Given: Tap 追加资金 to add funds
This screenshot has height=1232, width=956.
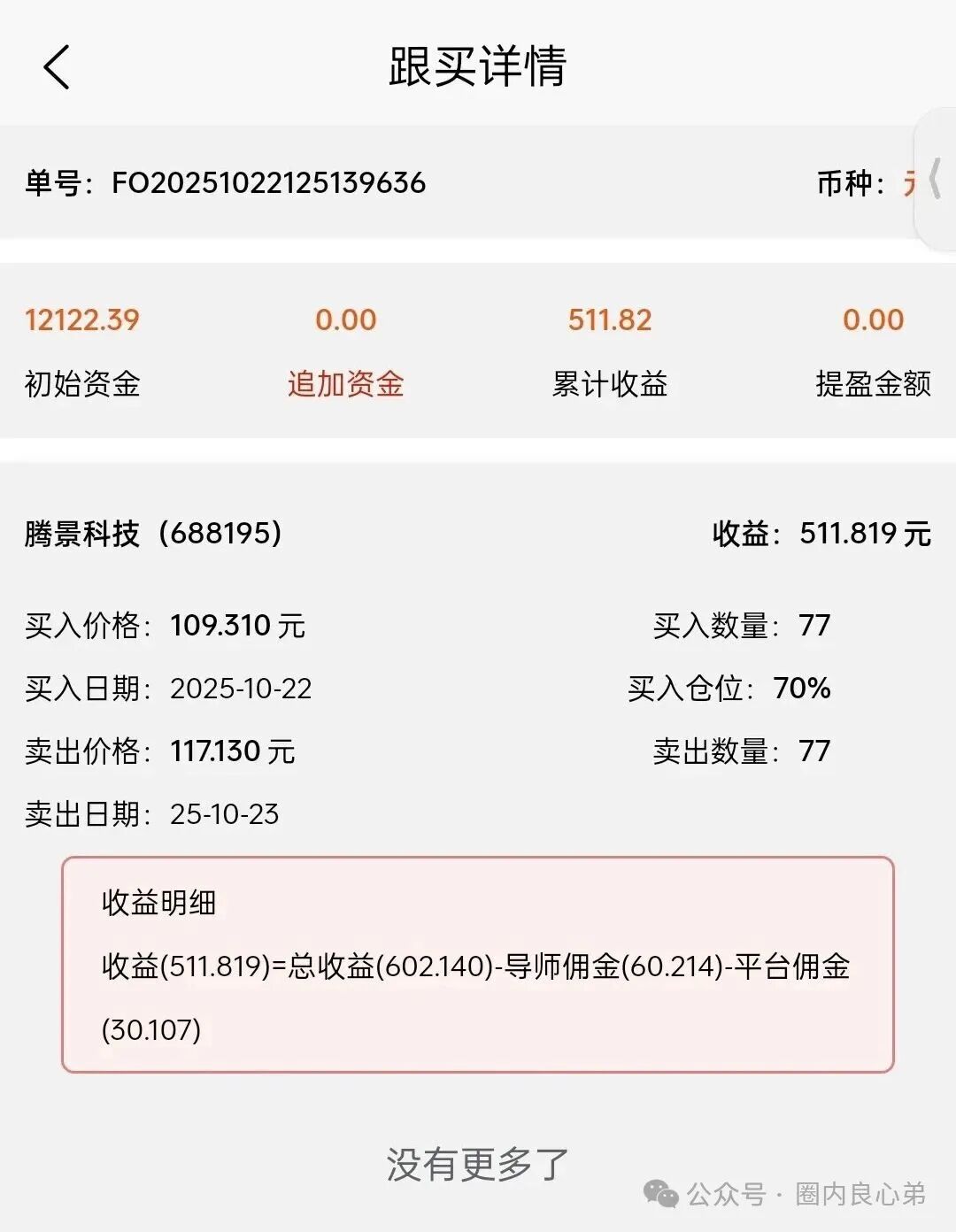Looking at the screenshot, I should 346,384.
